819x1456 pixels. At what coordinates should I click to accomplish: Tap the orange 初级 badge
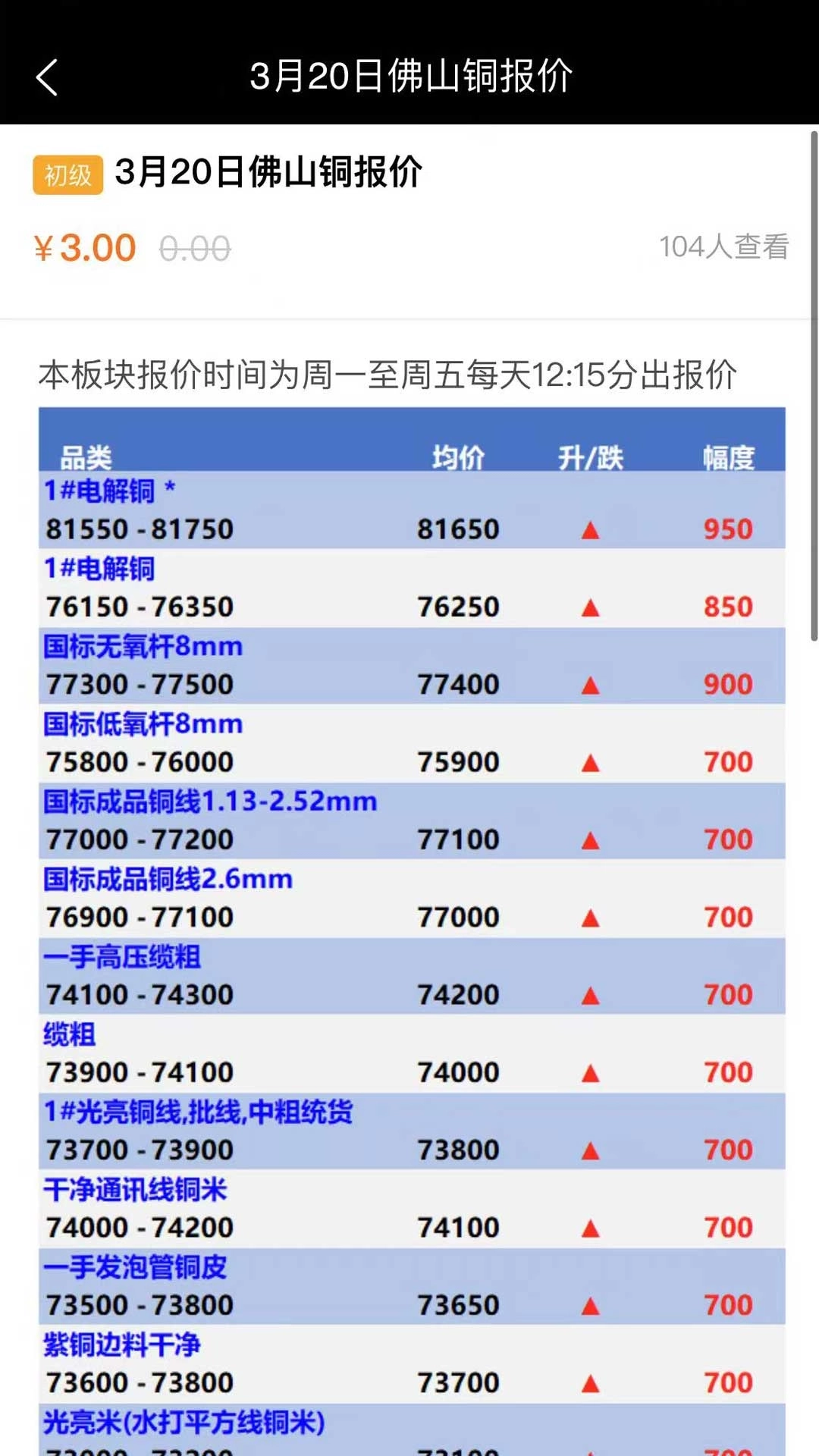click(x=67, y=174)
